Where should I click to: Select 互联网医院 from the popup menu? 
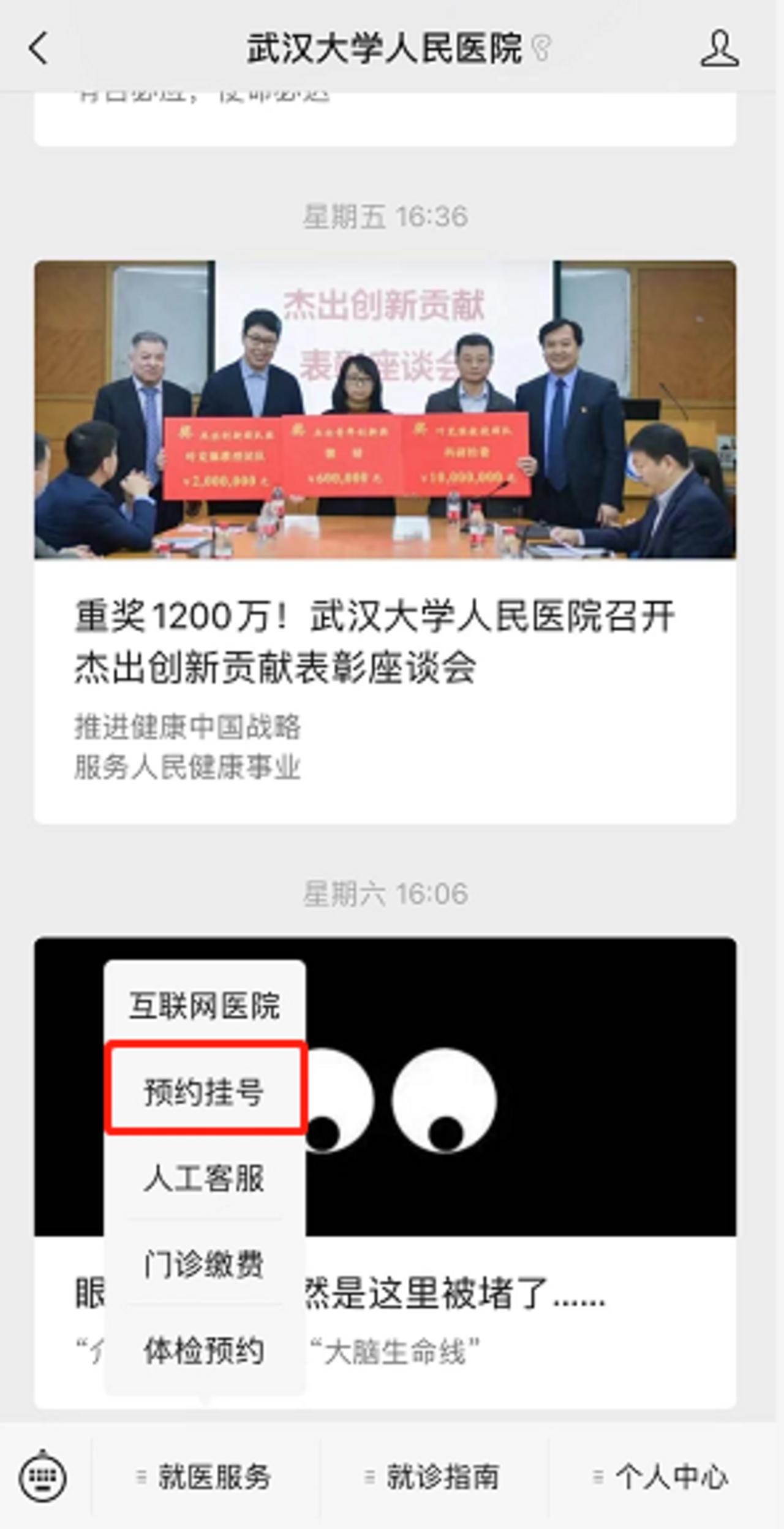205,1006
